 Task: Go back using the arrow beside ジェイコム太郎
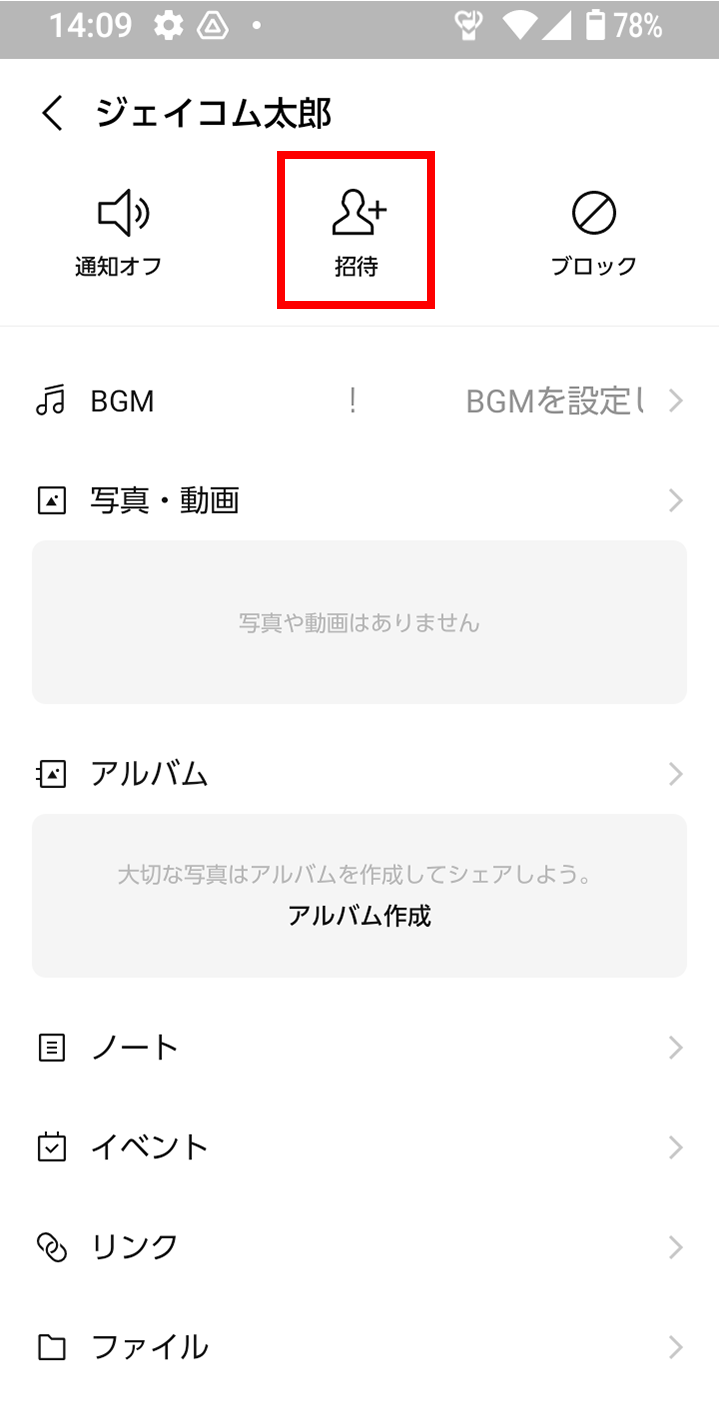(52, 114)
